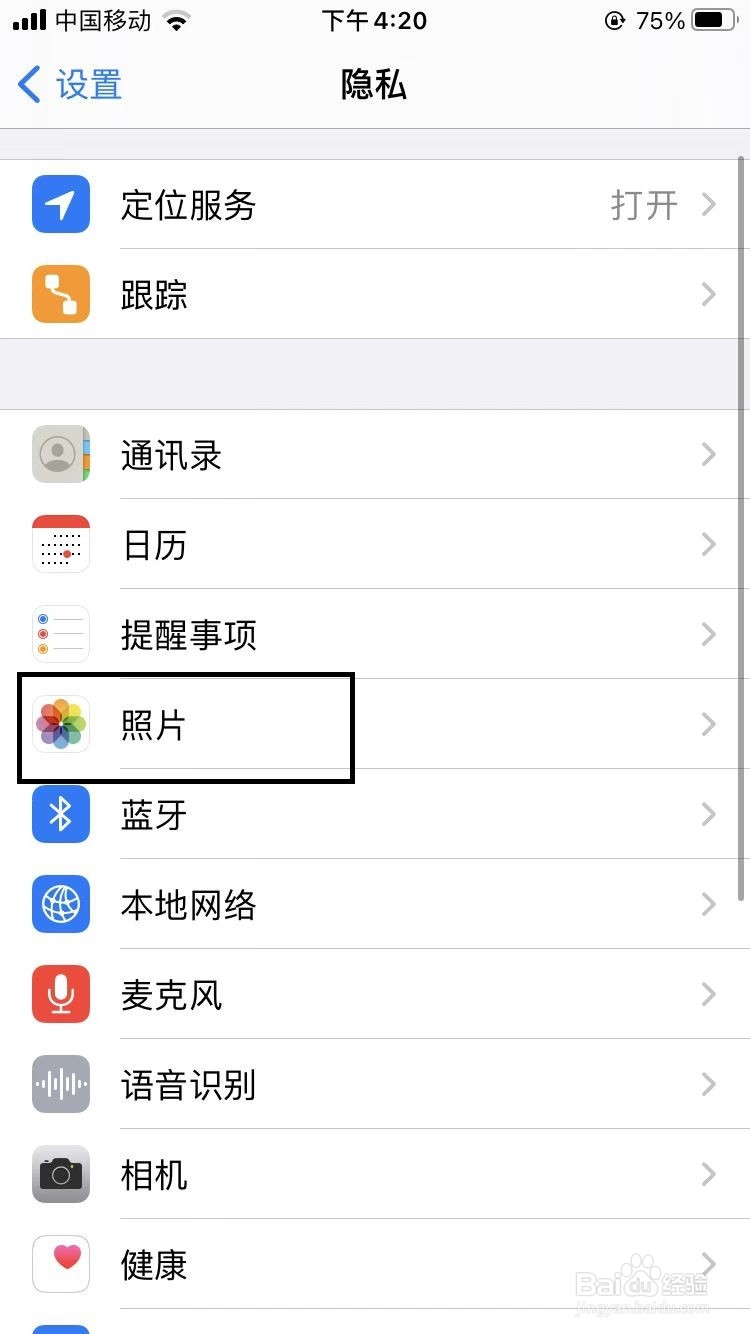Open Health via the heart icon
The width and height of the screenshot is (750, 1334).
coord(60,1264)
